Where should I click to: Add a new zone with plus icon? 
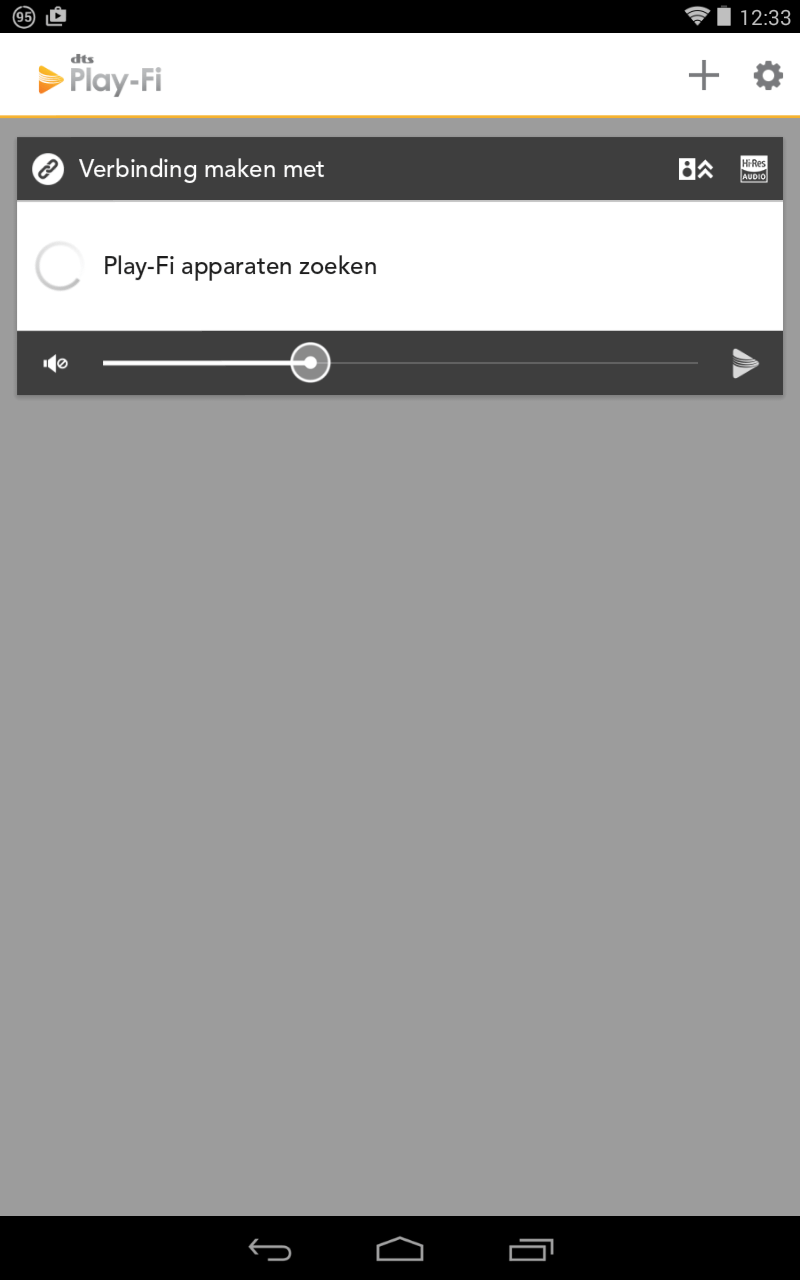point(704,75)
